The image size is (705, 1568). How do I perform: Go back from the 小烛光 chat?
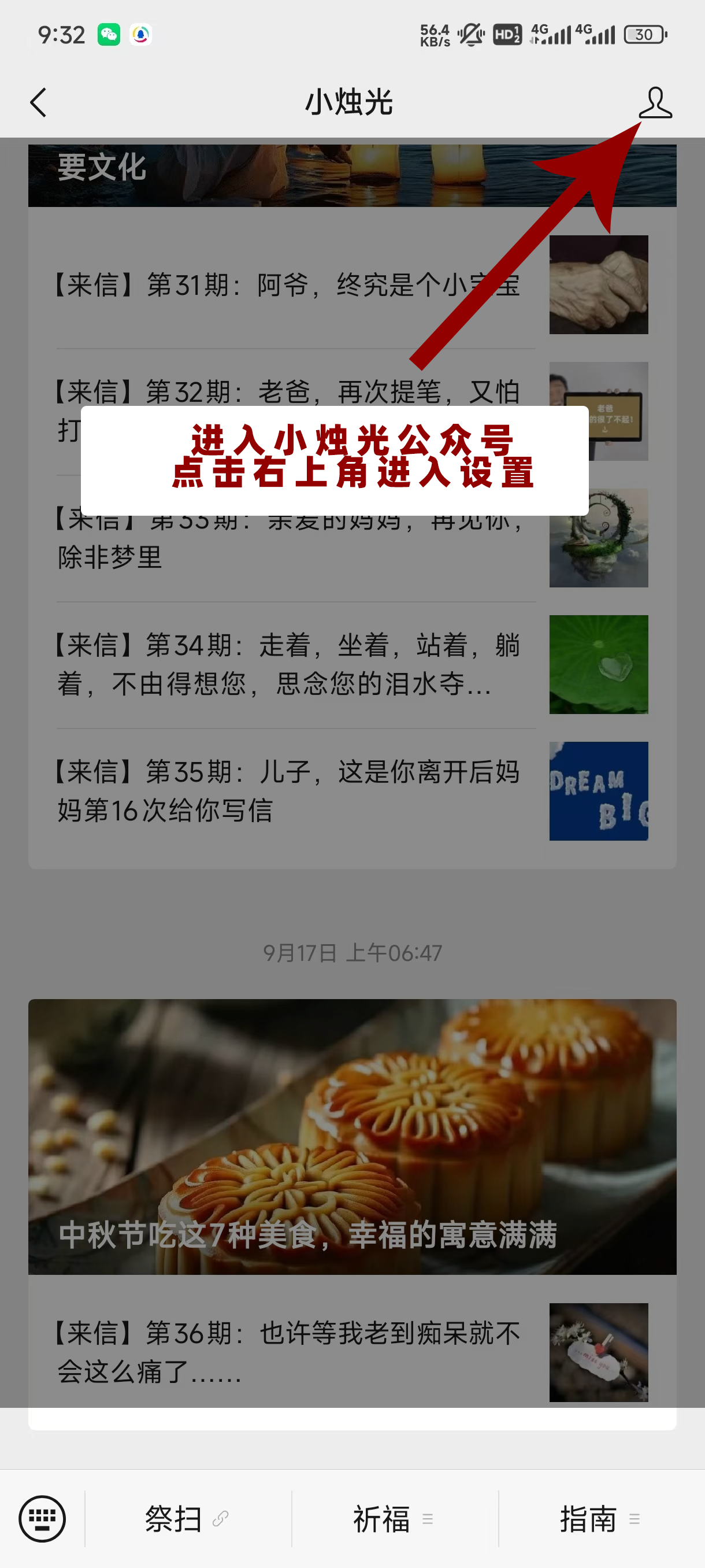[38, 102]
